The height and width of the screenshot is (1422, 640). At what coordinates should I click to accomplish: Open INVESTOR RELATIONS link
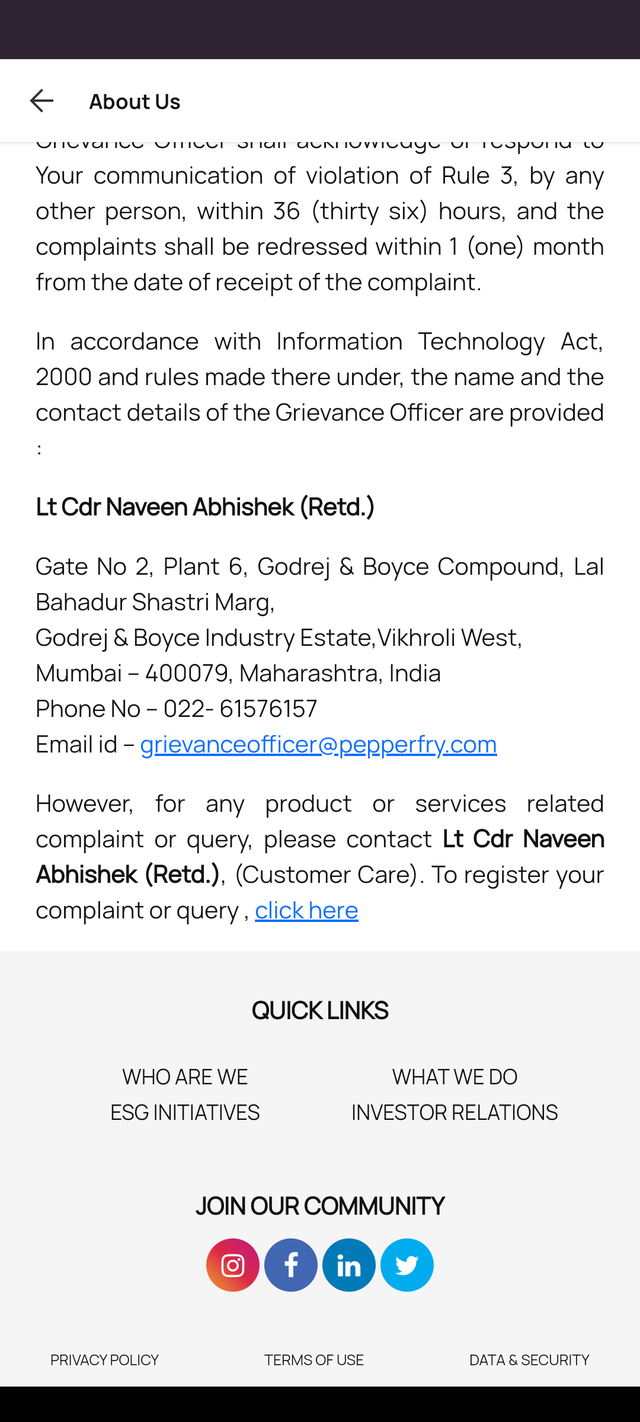tap(454, 1112)
